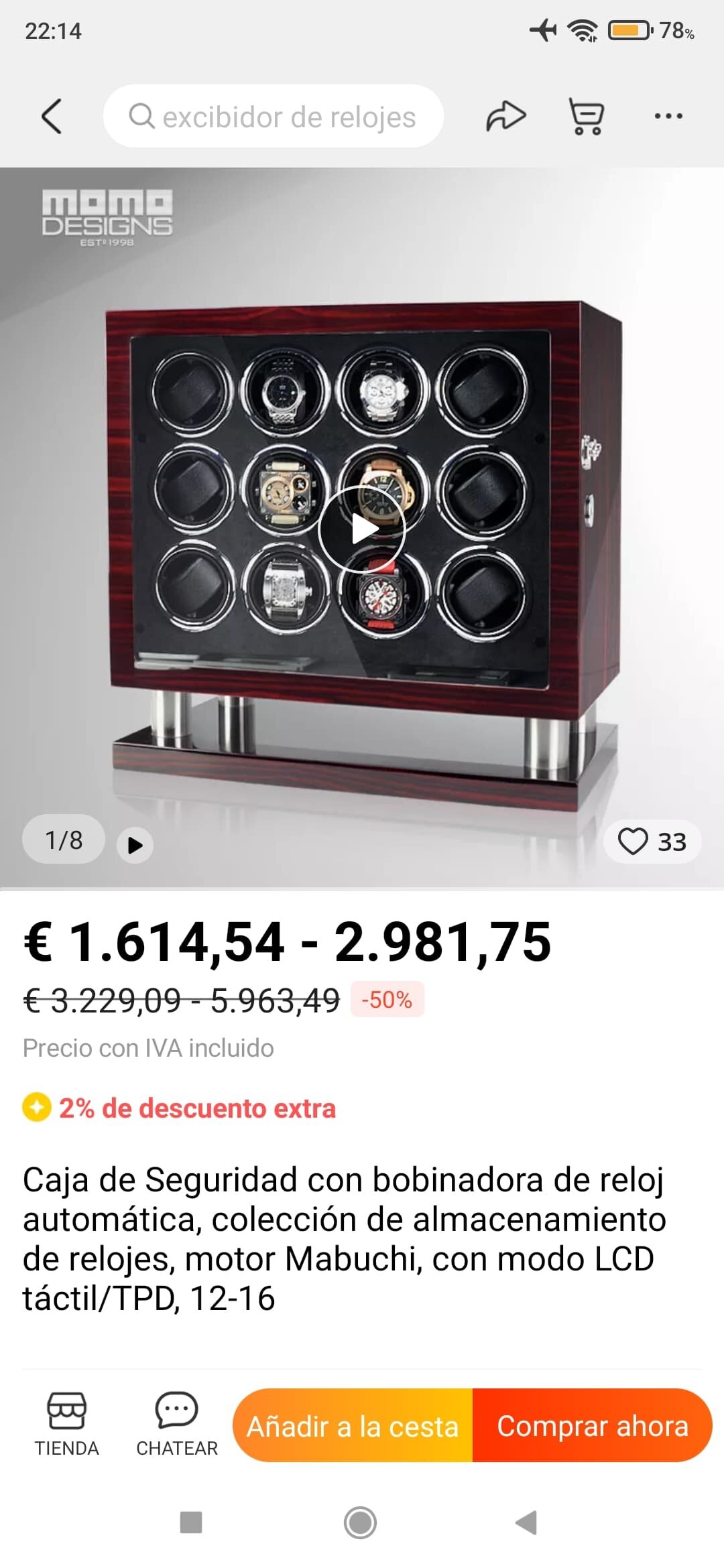Open the shopping cart
Viewport: 724px width, 1568px height.
pyautogui.click(x=587, y=117)
